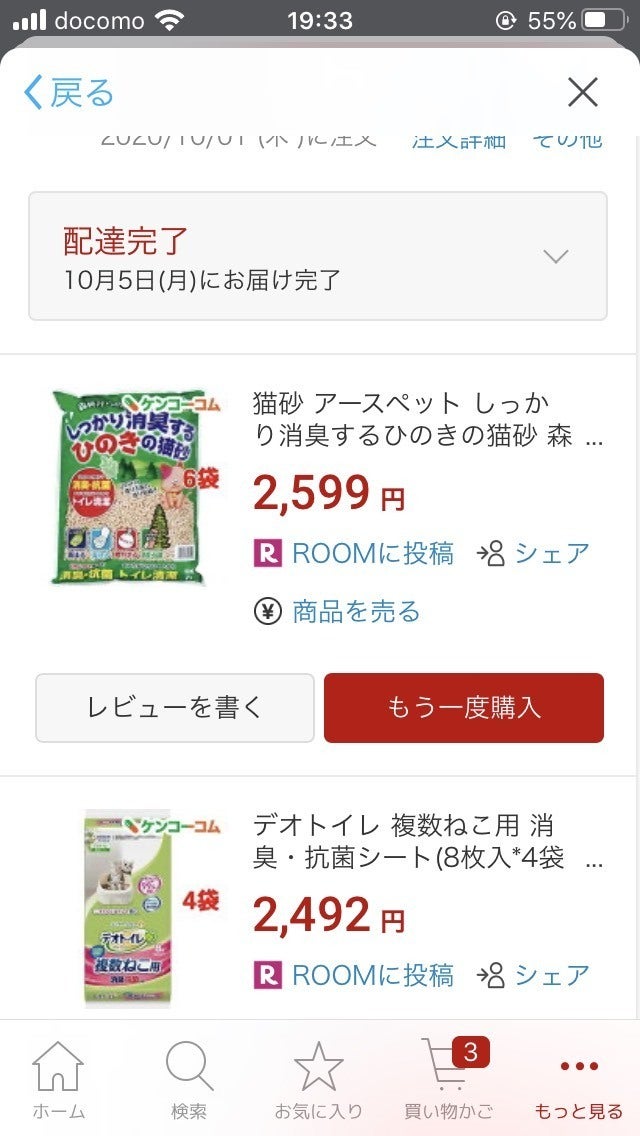
Task: Open the 買い物かご shopping cart
Action: [448, 1080]
